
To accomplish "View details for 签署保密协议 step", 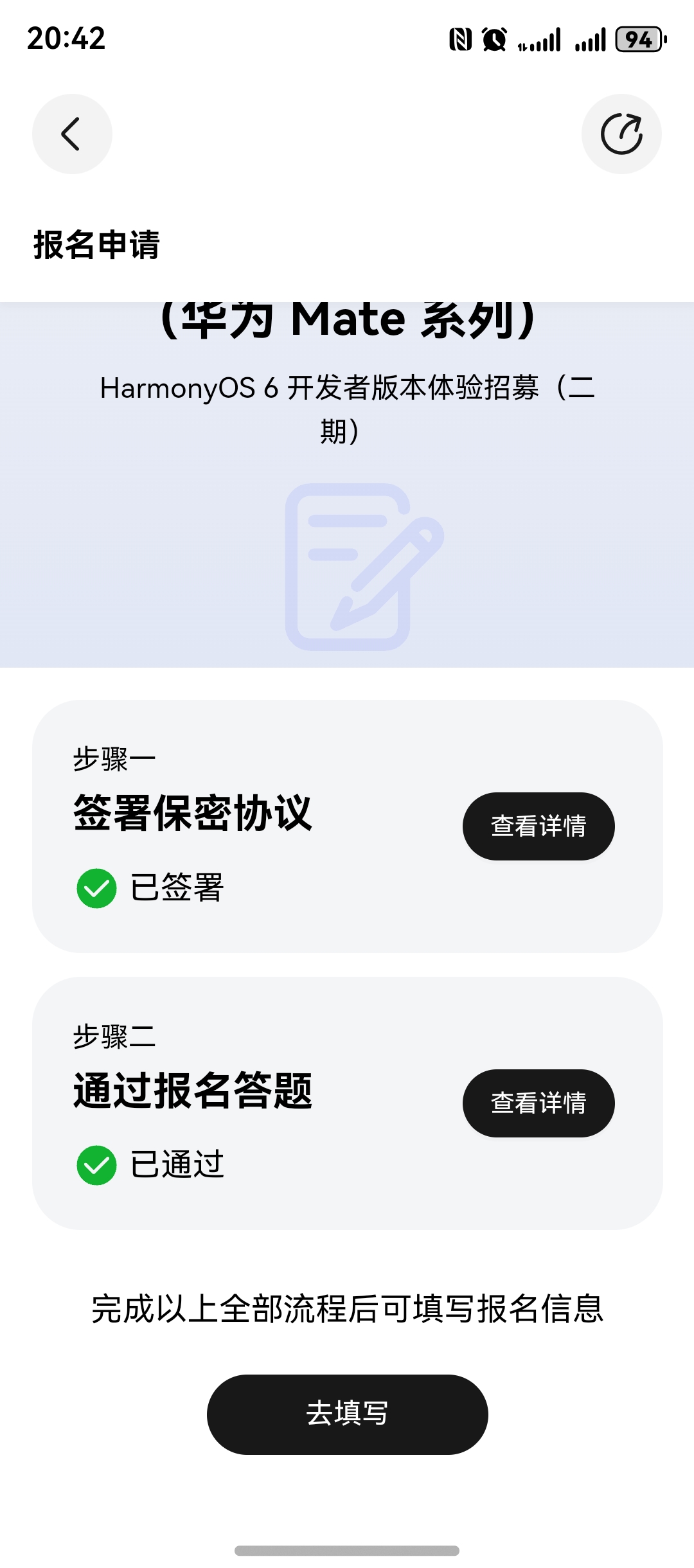I will [538, 826].
